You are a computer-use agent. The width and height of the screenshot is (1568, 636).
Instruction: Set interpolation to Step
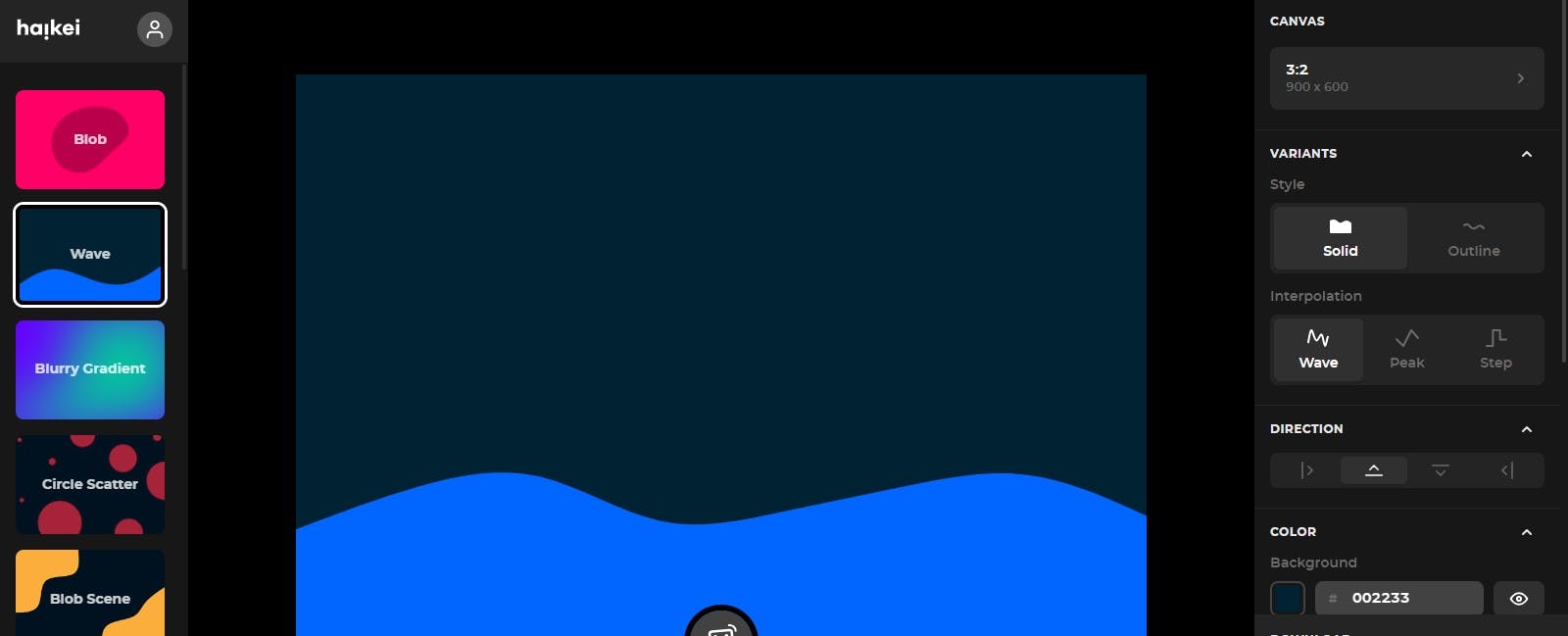click(x=1495, y=349)
